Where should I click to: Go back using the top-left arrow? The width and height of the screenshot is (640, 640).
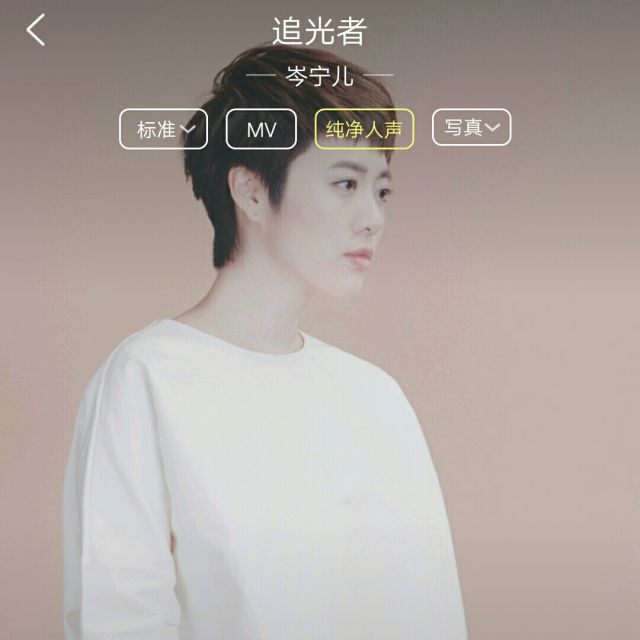tap(36, 30)
